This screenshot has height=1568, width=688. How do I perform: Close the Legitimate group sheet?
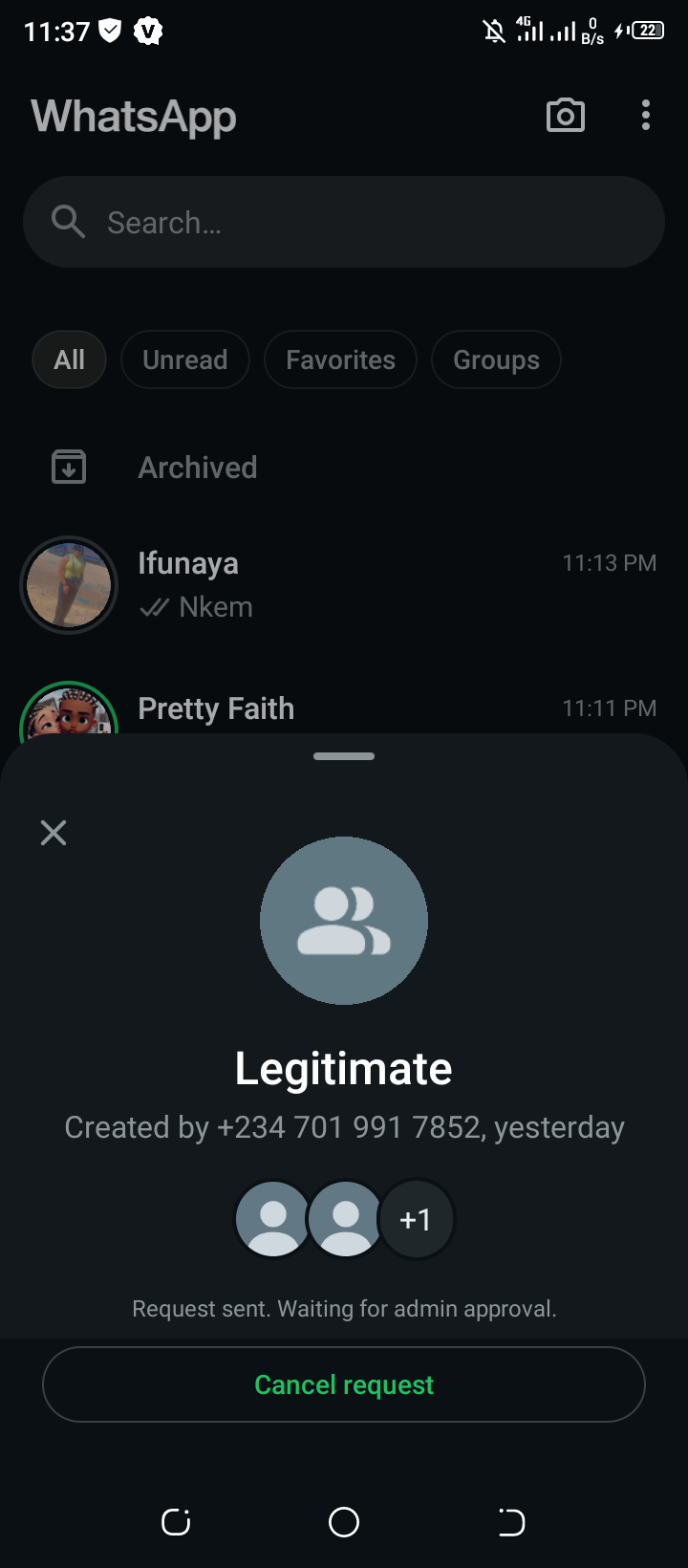pos(54,833)
